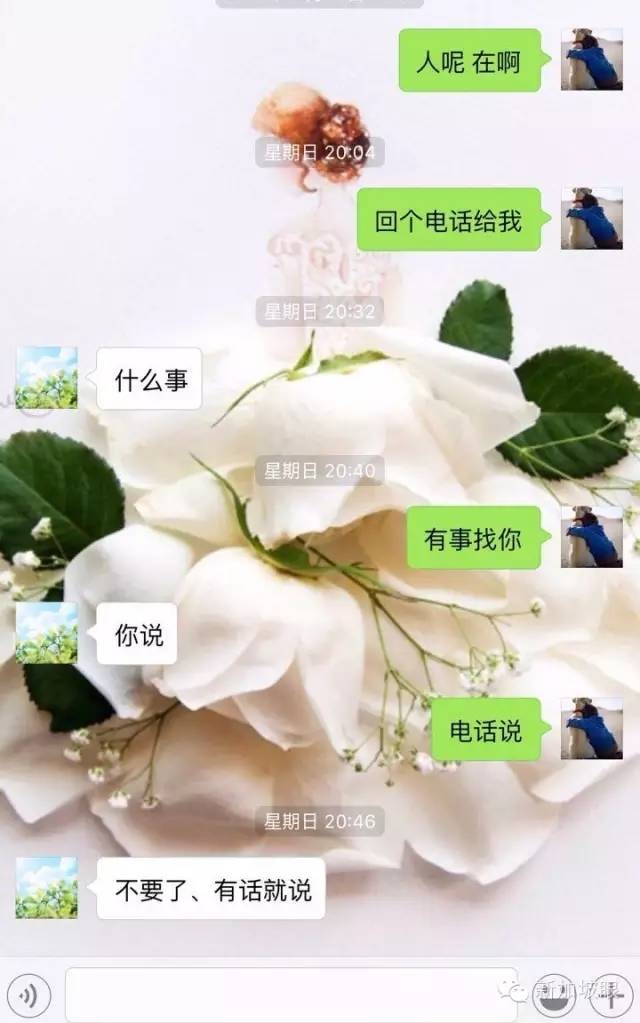Open my avatar beside 人呢 在啊

click(591, 59)
